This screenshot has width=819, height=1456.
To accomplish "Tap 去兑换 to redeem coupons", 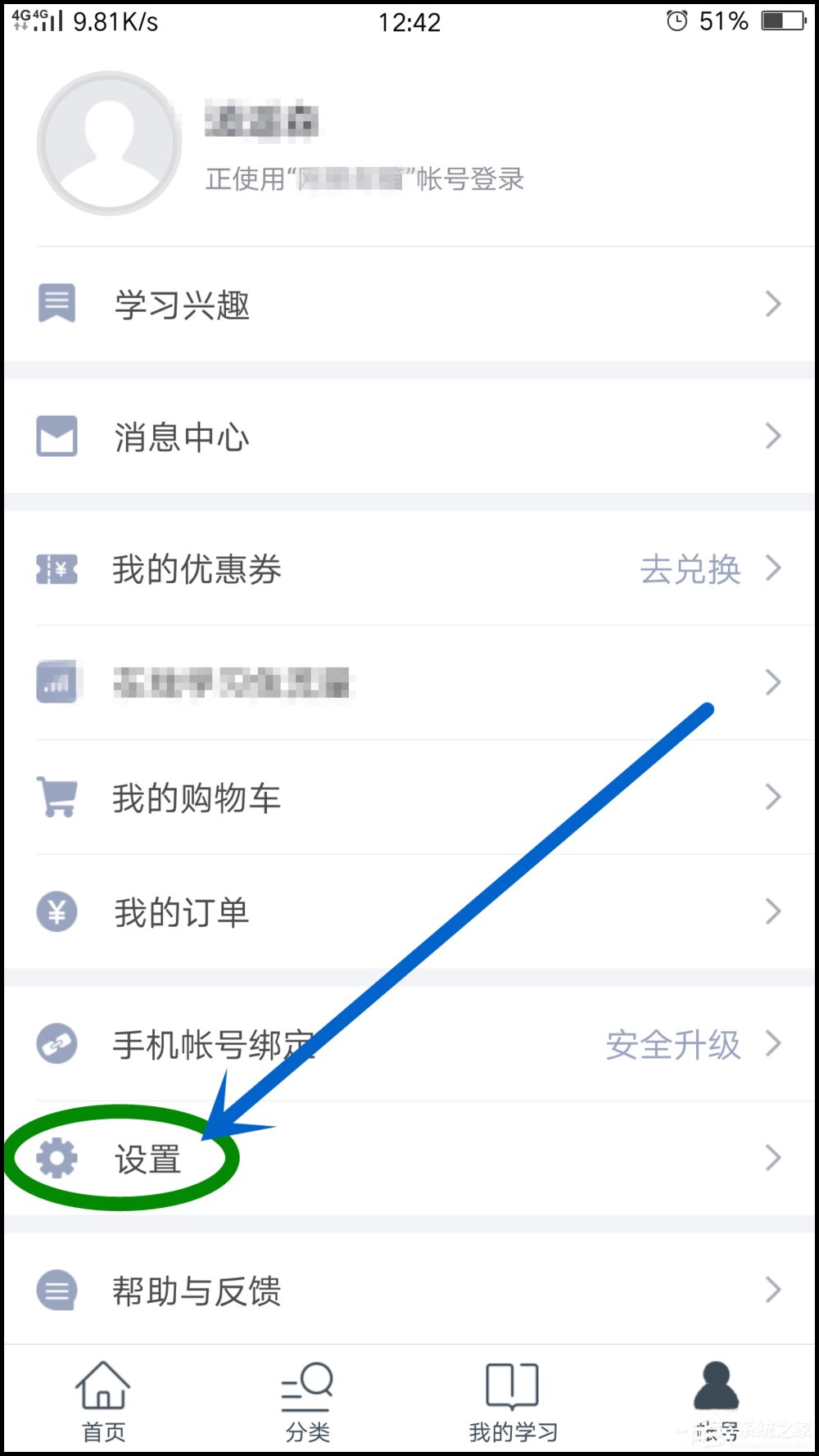I will 690,568.
